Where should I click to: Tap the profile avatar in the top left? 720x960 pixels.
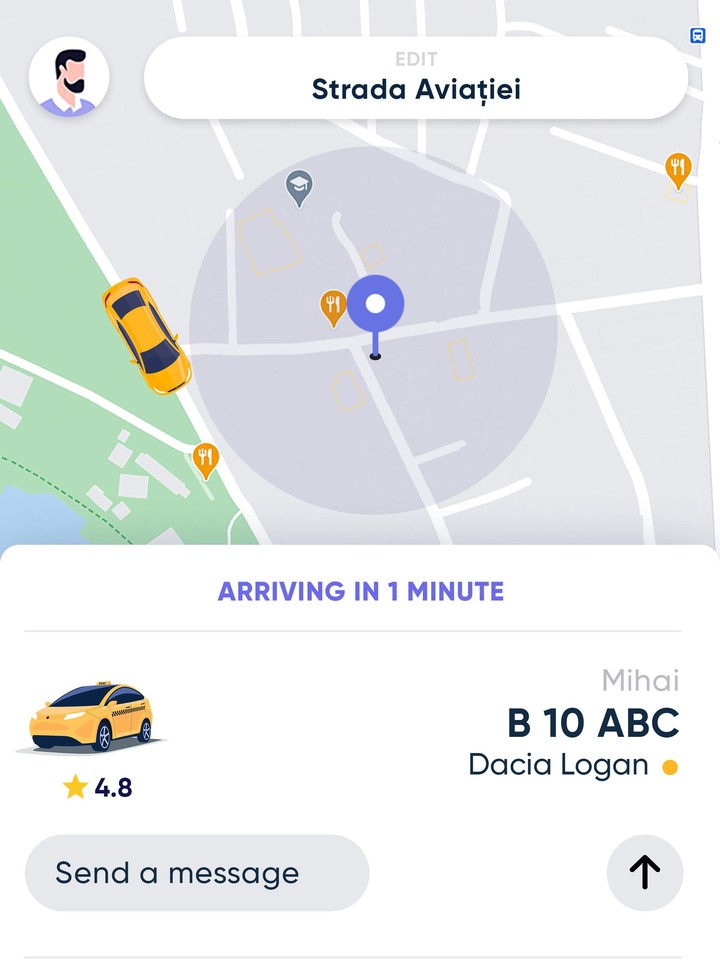tap(71, 76)
